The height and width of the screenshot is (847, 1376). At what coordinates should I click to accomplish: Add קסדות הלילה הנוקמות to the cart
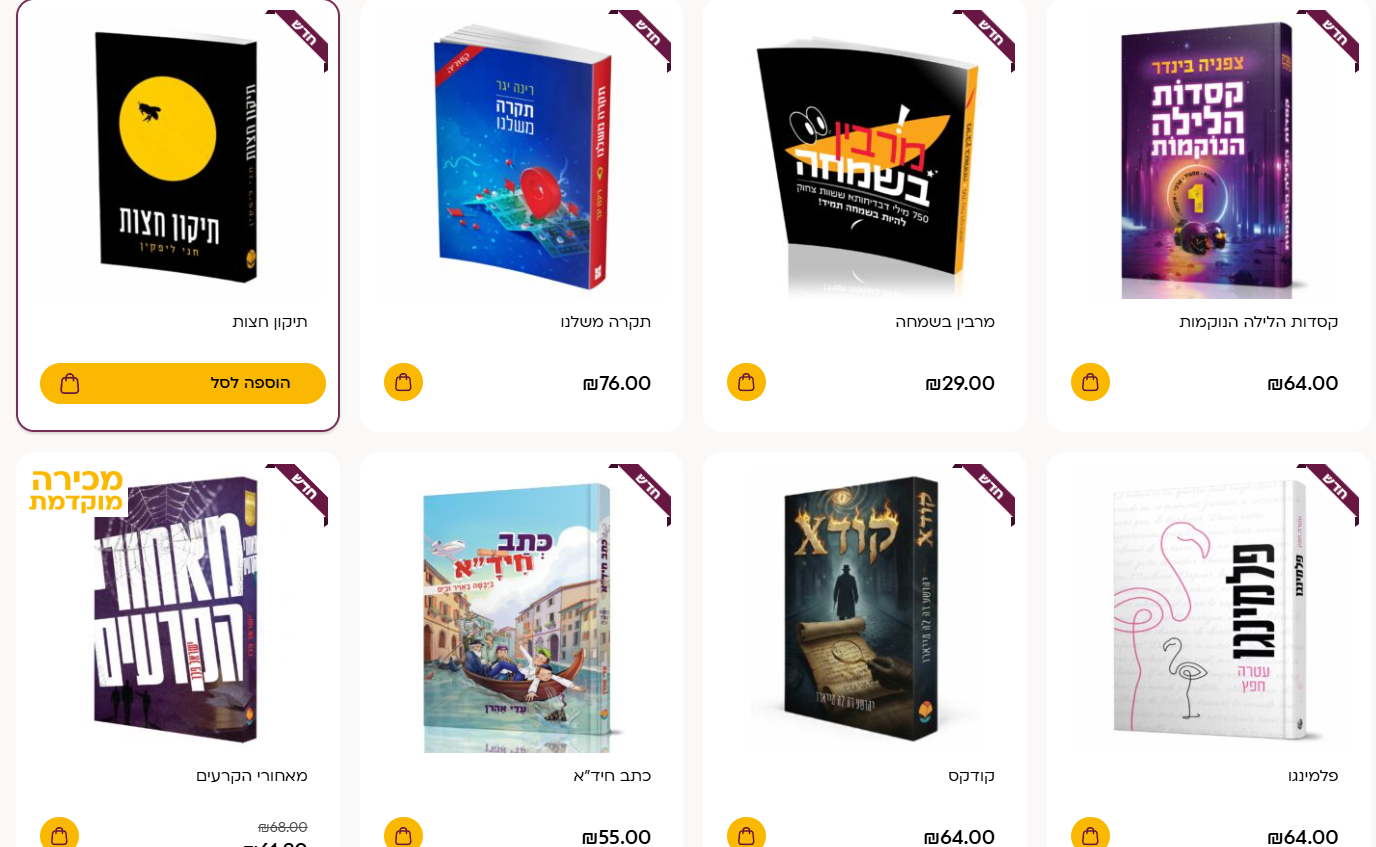(1090, 382)
